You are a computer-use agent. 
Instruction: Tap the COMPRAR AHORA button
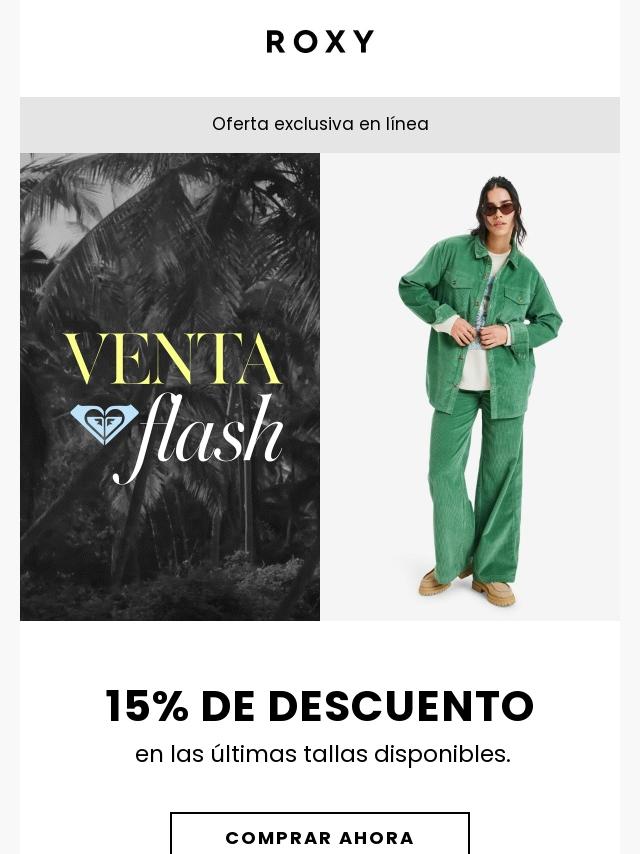(x=320, y=836)
